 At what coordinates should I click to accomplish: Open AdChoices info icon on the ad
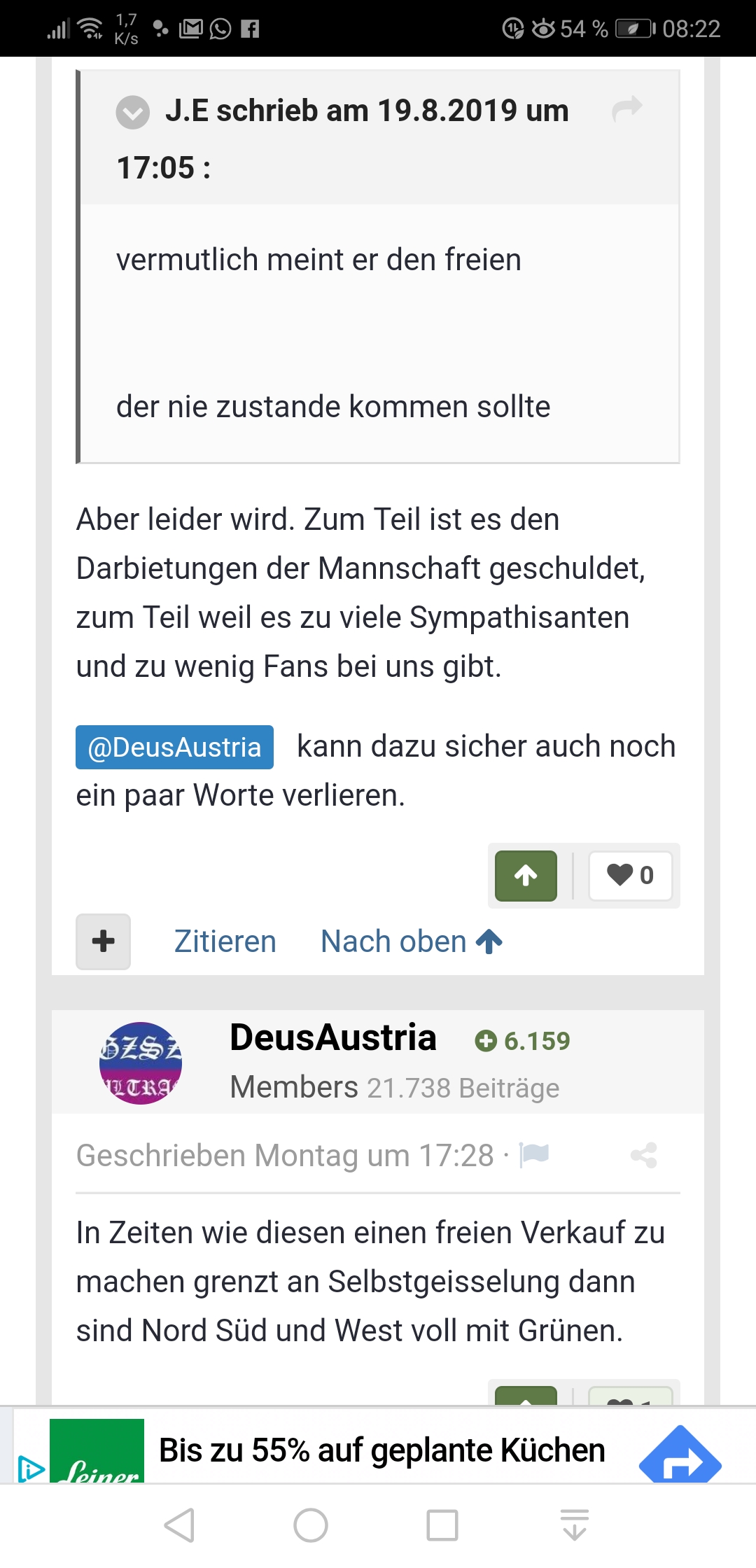(30, 1469)
